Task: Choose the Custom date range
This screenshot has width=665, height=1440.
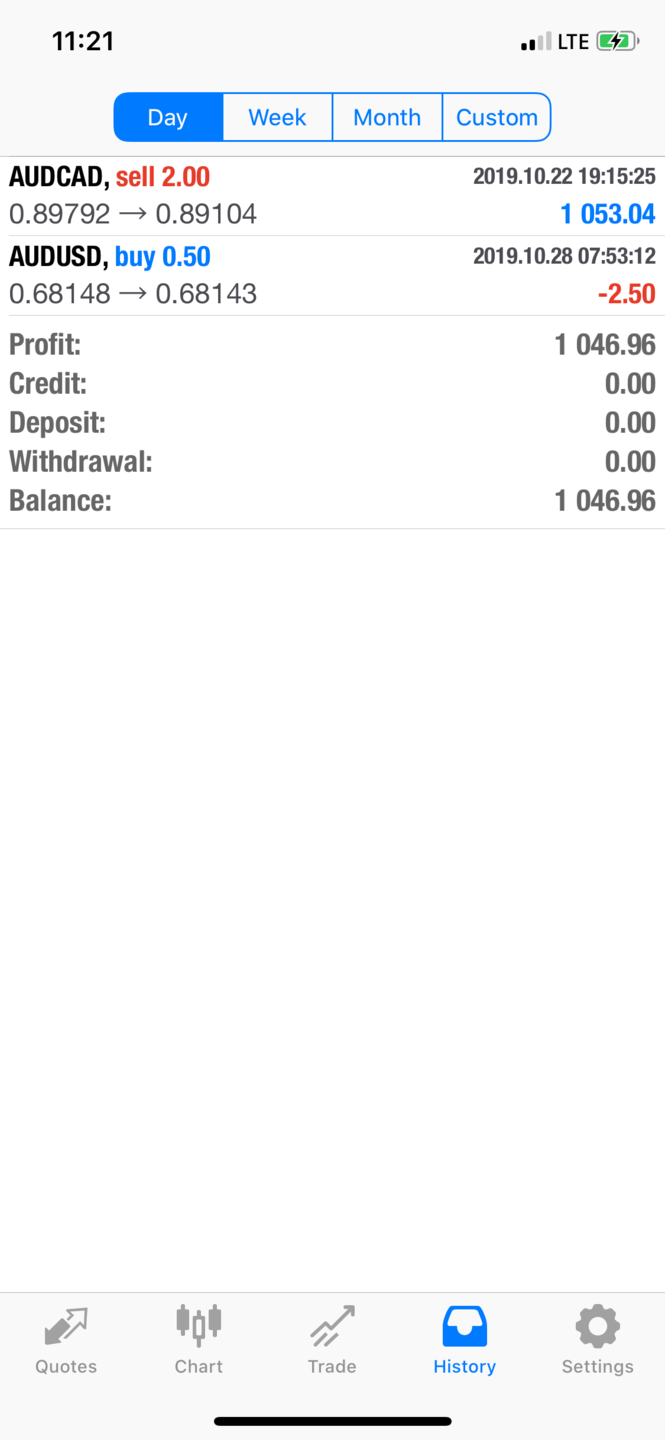Action: coord(496,117)
